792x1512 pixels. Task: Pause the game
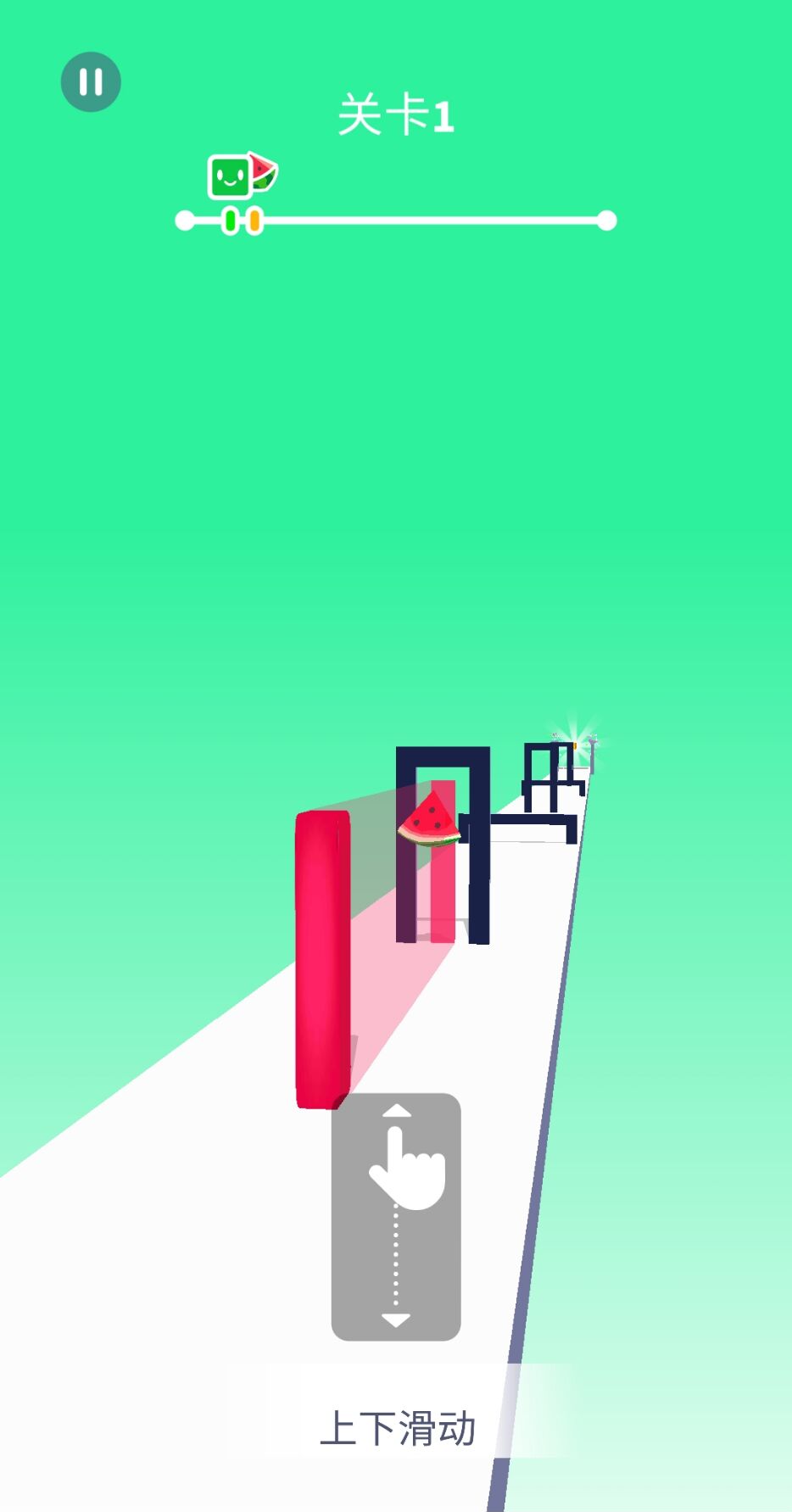pos(91,82)
